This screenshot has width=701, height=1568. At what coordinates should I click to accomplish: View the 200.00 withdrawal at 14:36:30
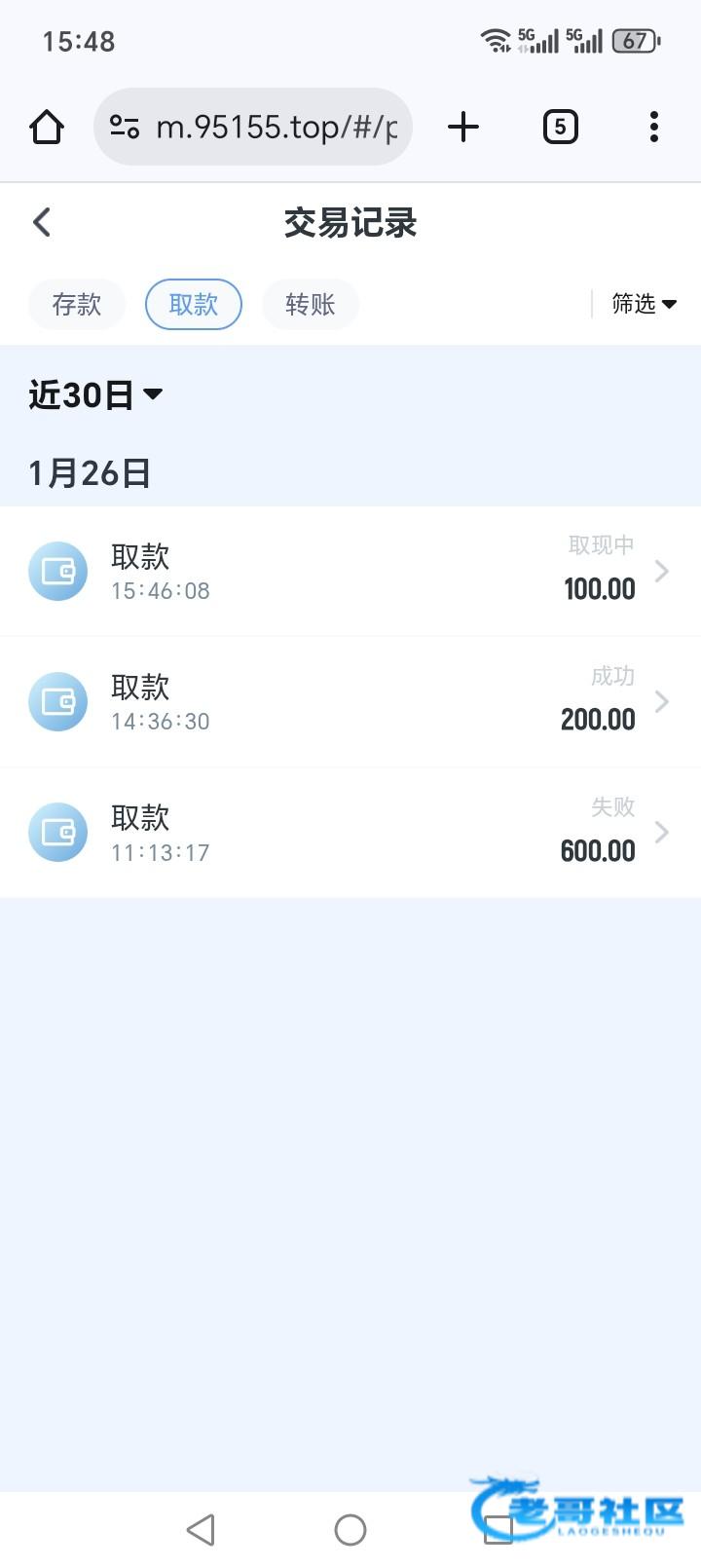[350, 702]
